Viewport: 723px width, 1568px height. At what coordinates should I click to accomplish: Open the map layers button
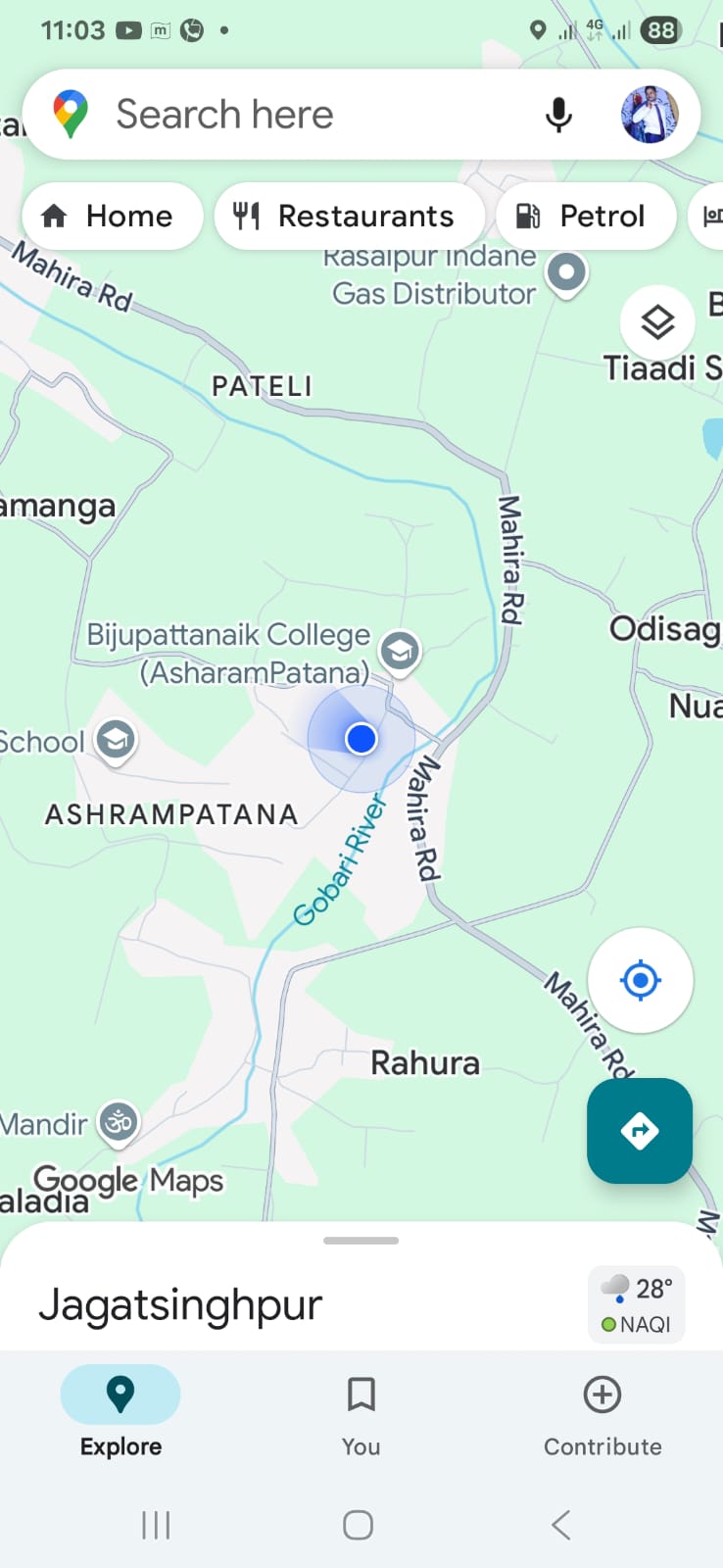pos(657,321)
